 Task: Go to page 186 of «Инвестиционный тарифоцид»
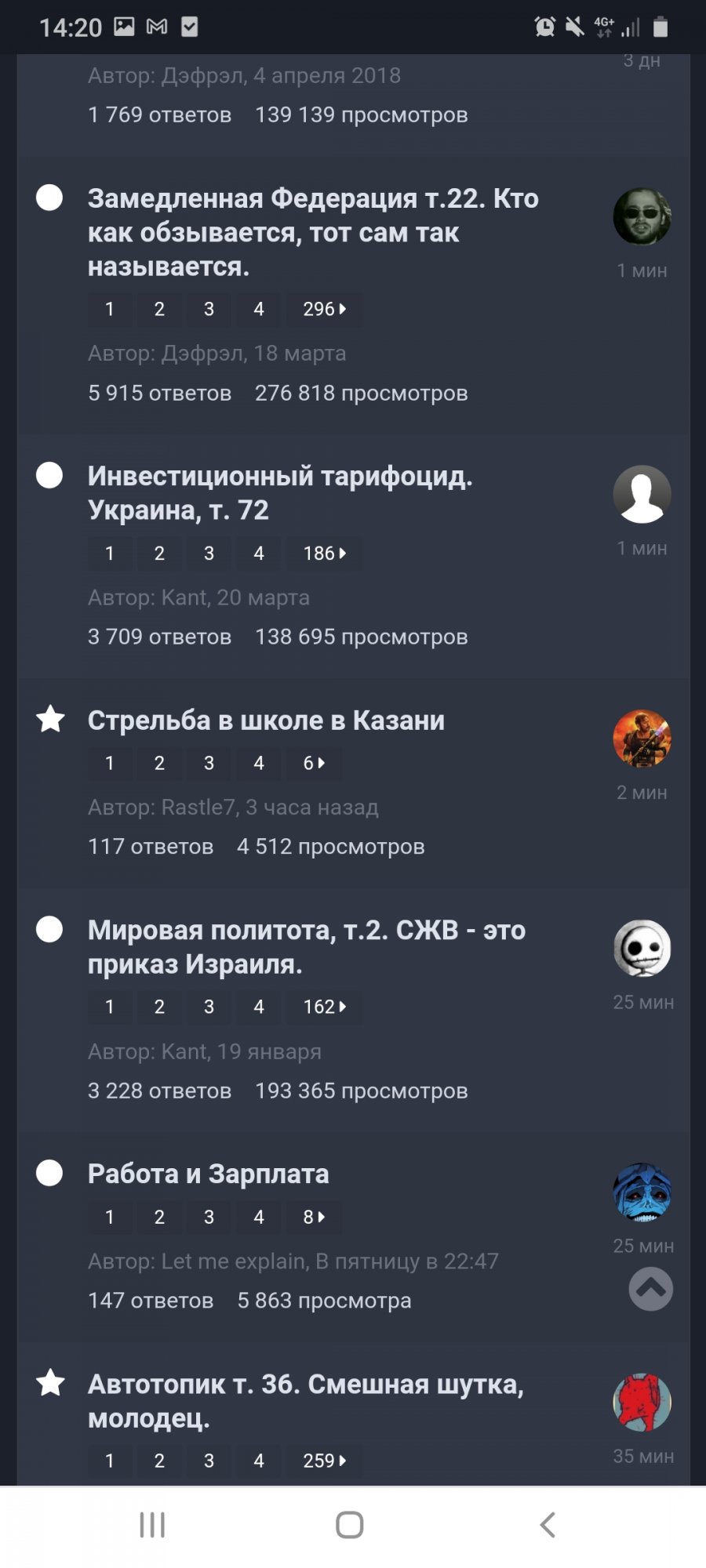323,554
